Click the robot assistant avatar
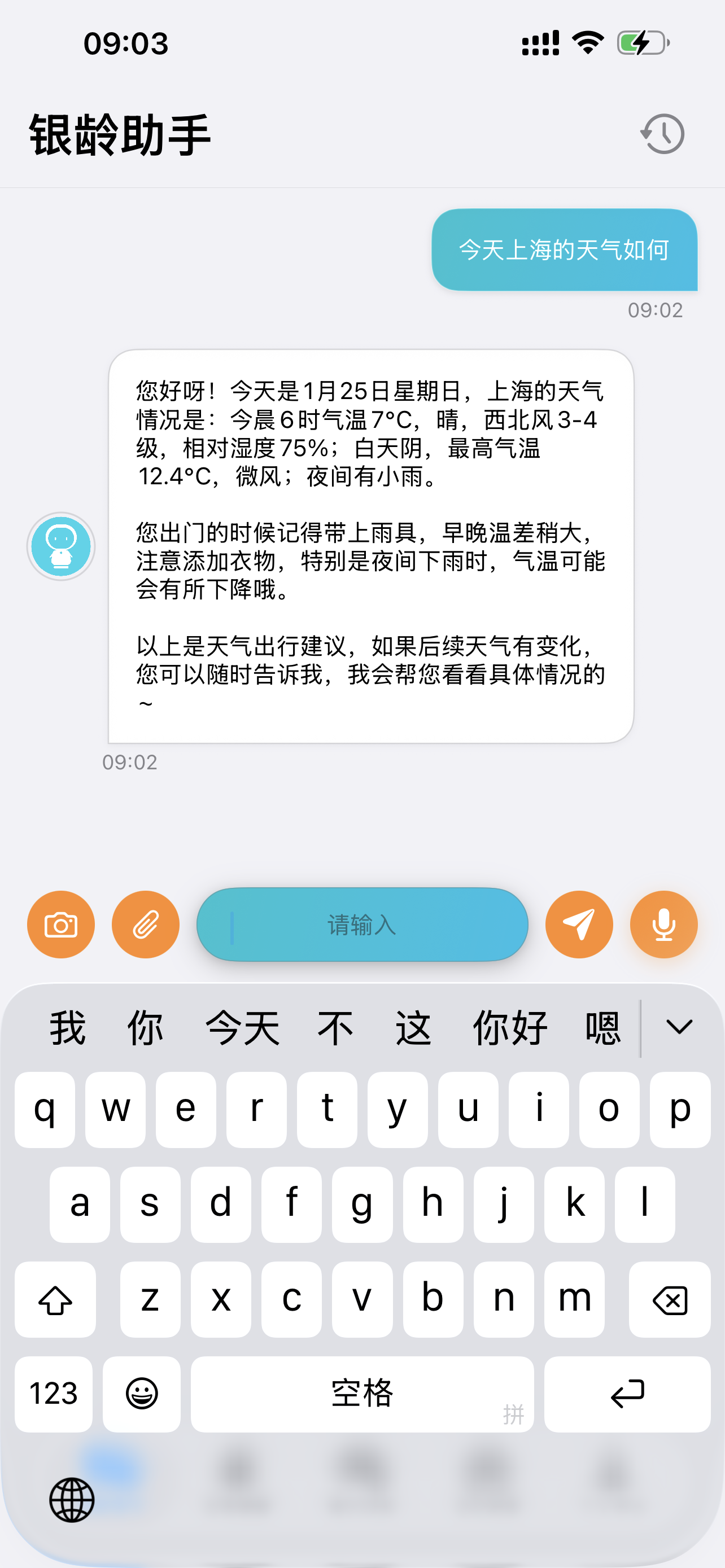 pyautogui.click(x=62, y=546)
